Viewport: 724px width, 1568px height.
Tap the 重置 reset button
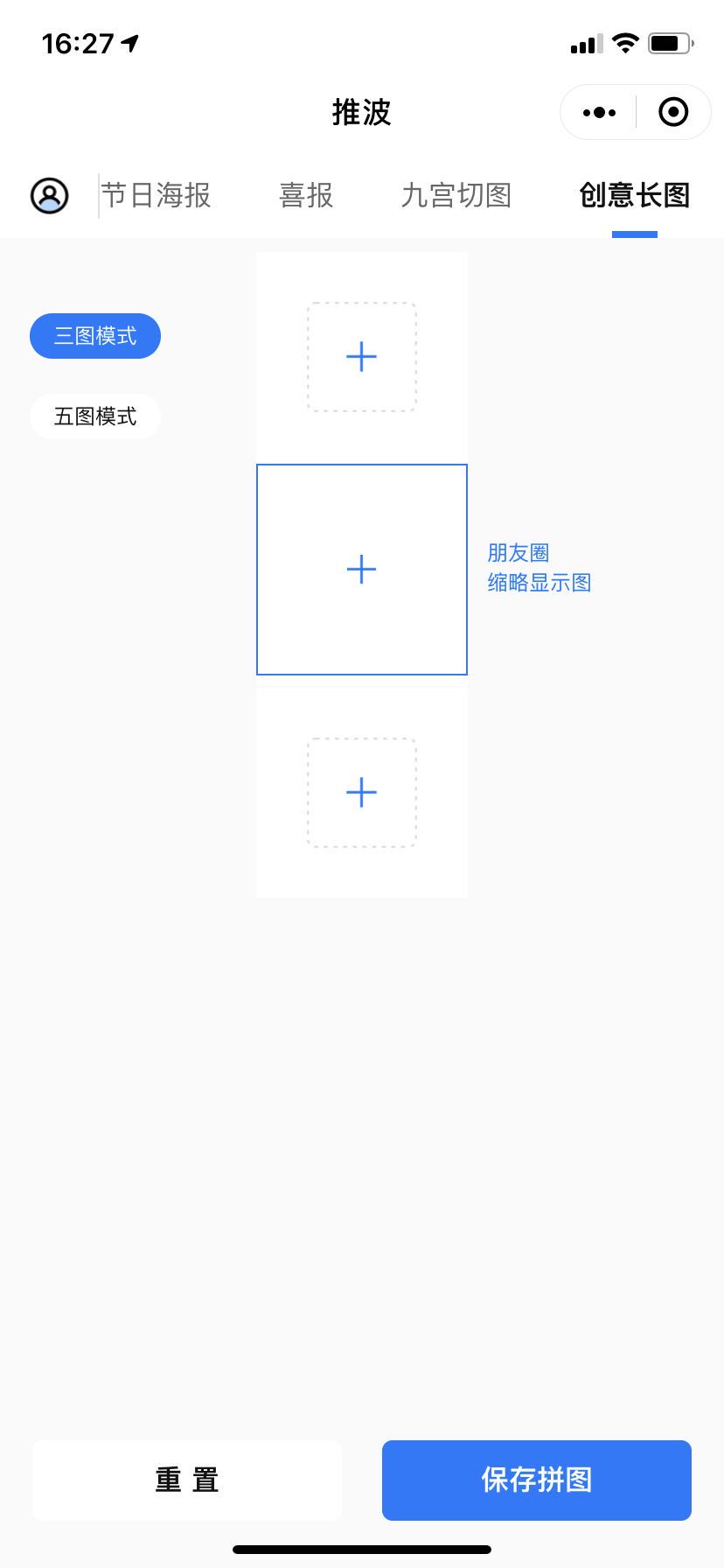pos(187,1480)
